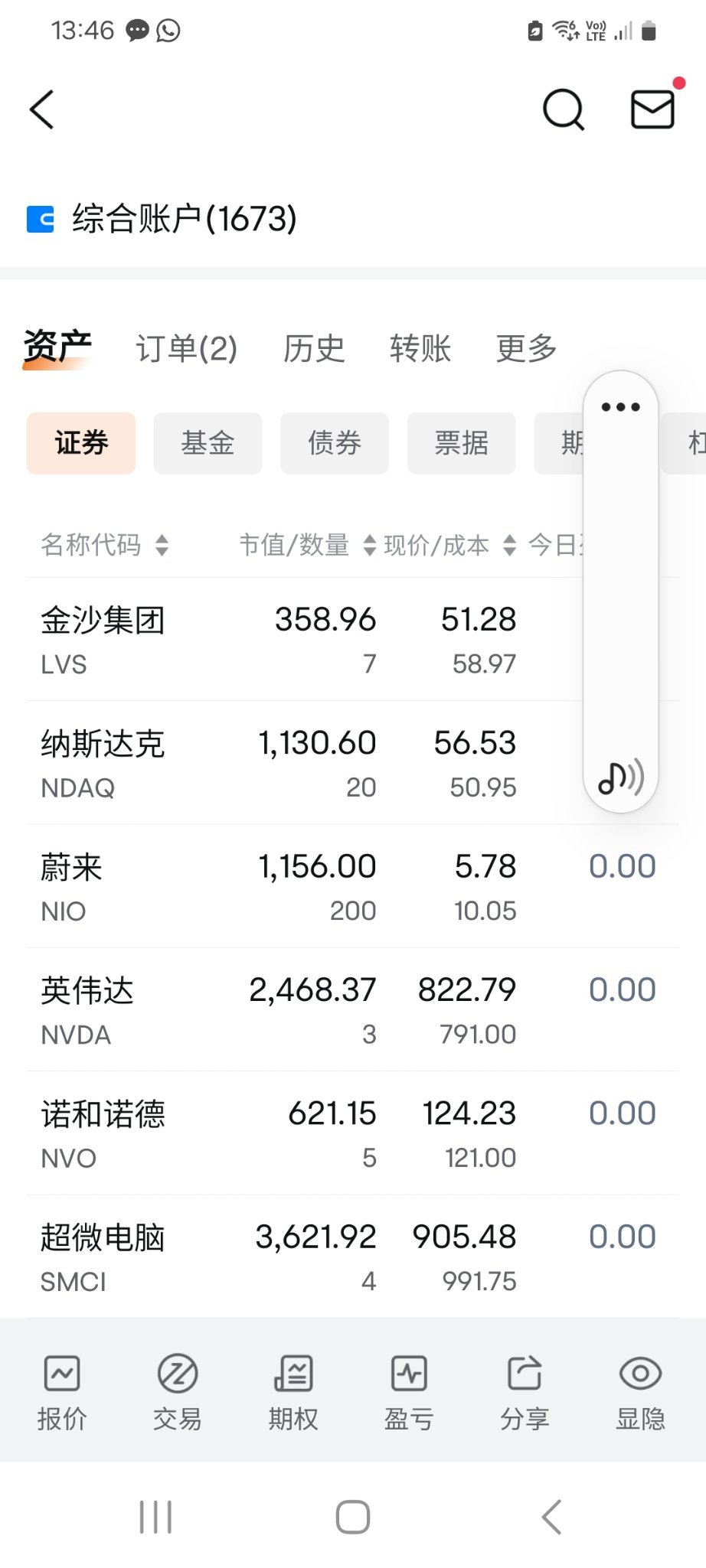Image resolution: width=706 pixels, height=1568 pixels.
Task: Switch to the 历史 tab
Action: (314, 348)
